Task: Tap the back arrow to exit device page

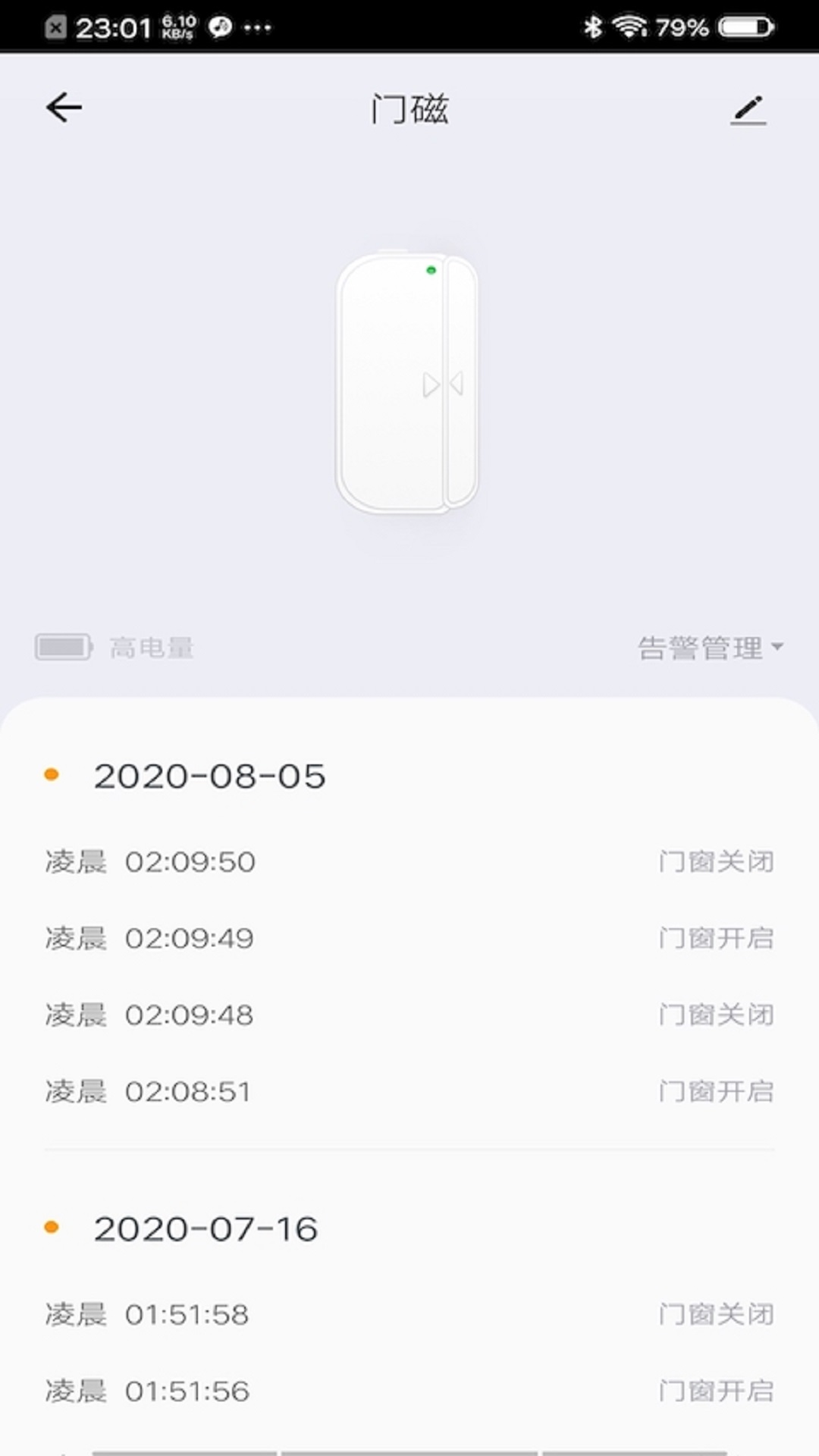Action: pyautogui.click(x=64, y=107)
